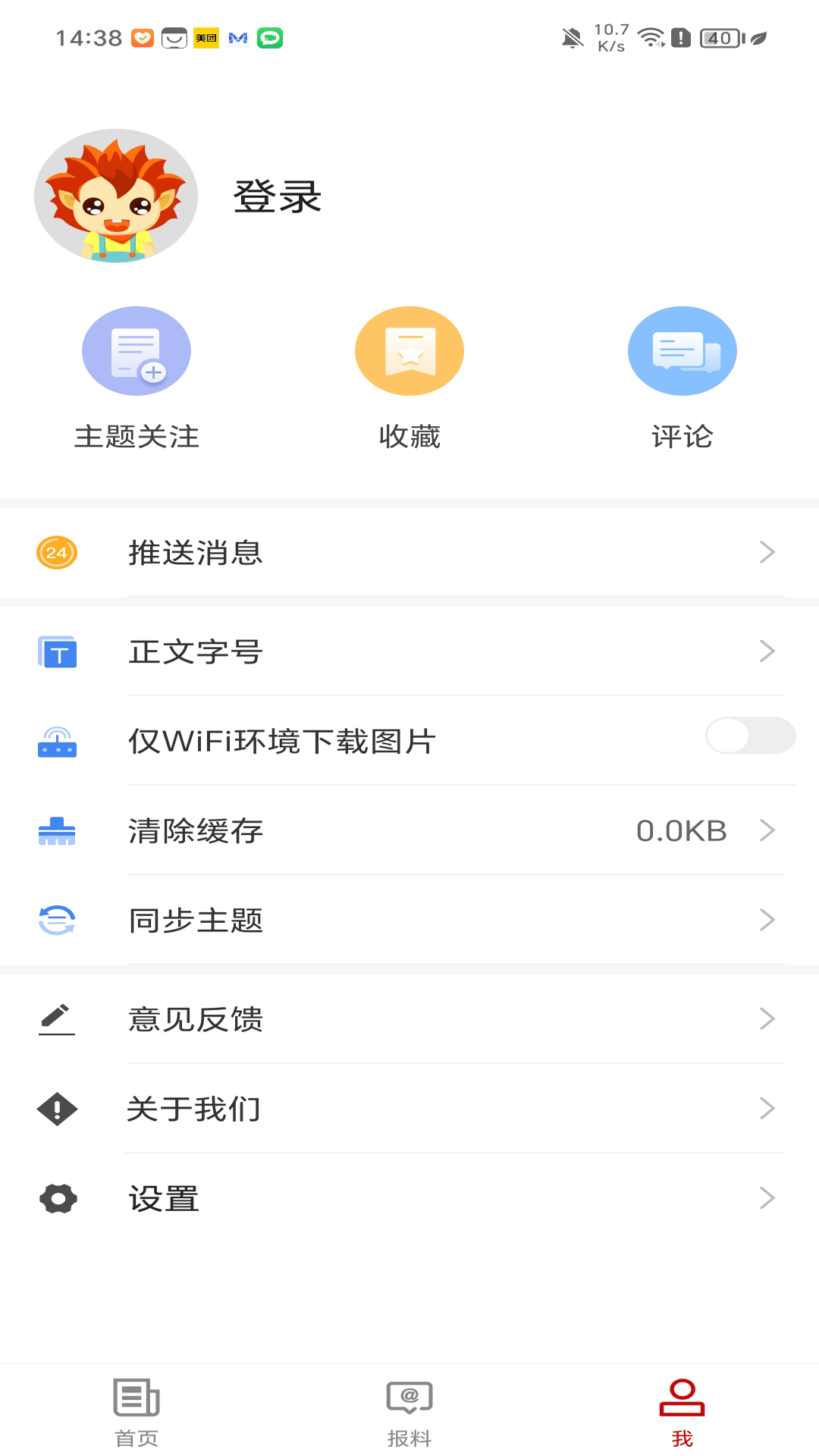This screenshot has width=819, height=1456.
Task: Open the 关于我们 chevron
Action: click(x=768, y=1109)
